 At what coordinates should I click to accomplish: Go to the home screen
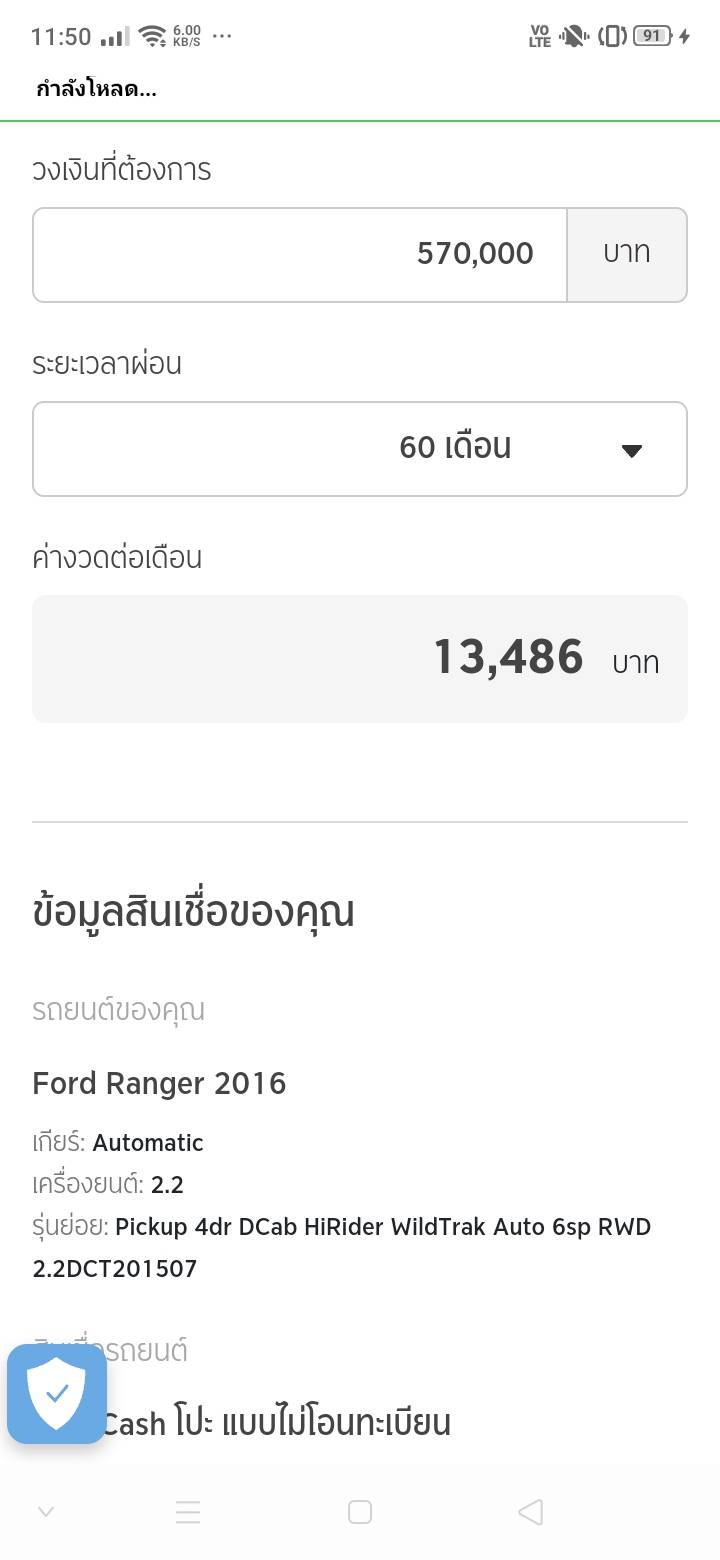pos(360,1512)
